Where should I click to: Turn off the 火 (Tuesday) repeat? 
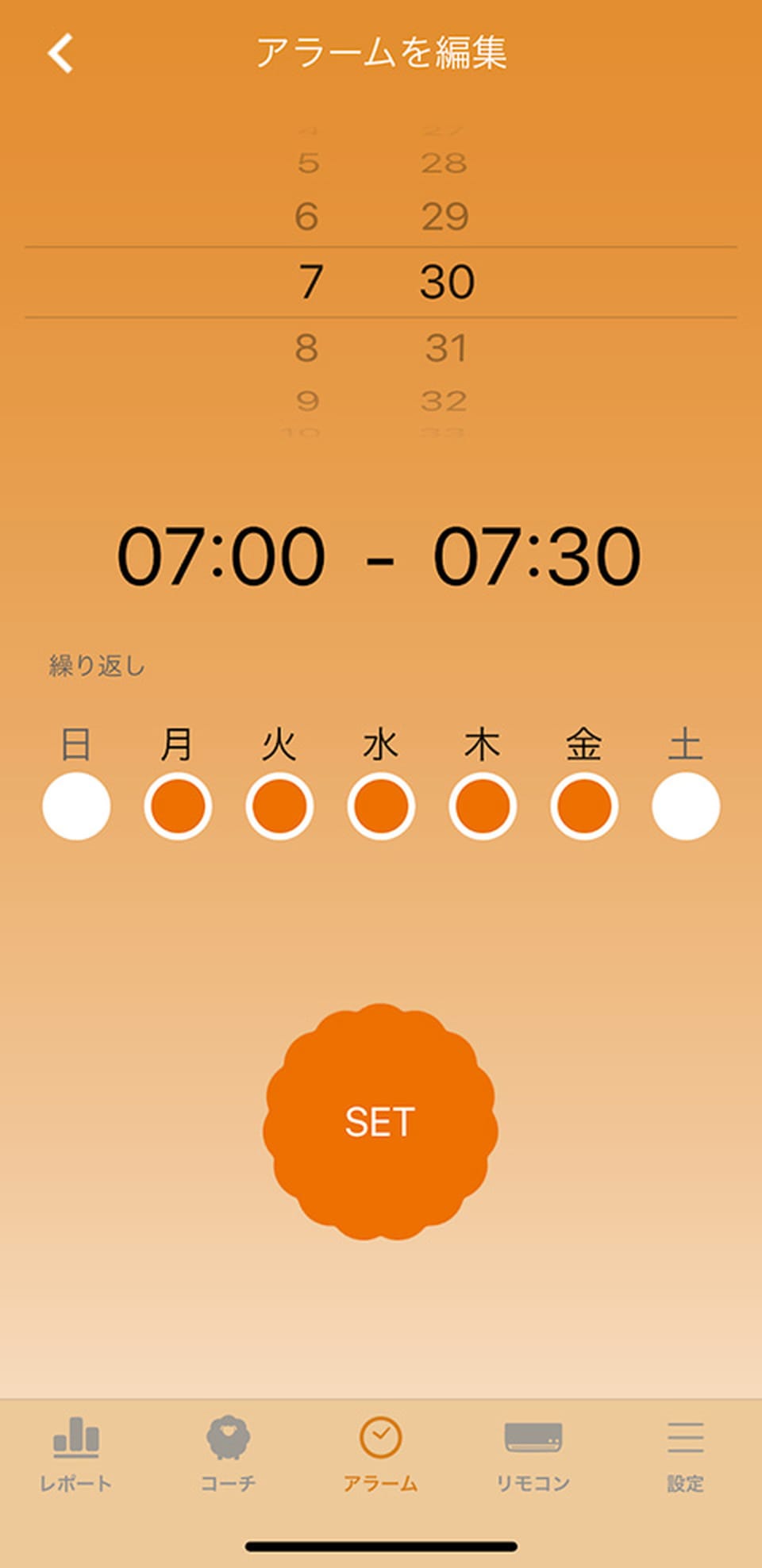279,806
